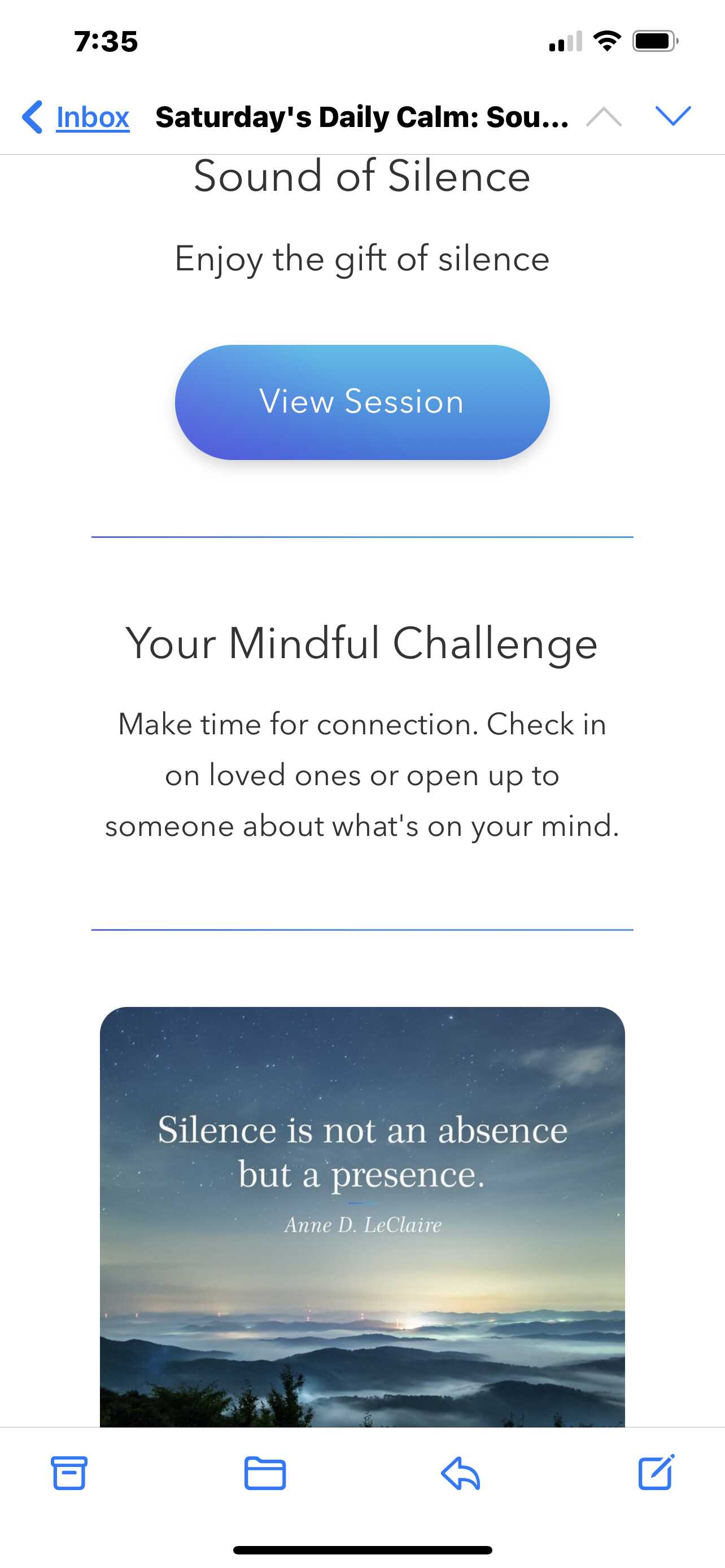Compose a new email

(x=656, y=1473)
